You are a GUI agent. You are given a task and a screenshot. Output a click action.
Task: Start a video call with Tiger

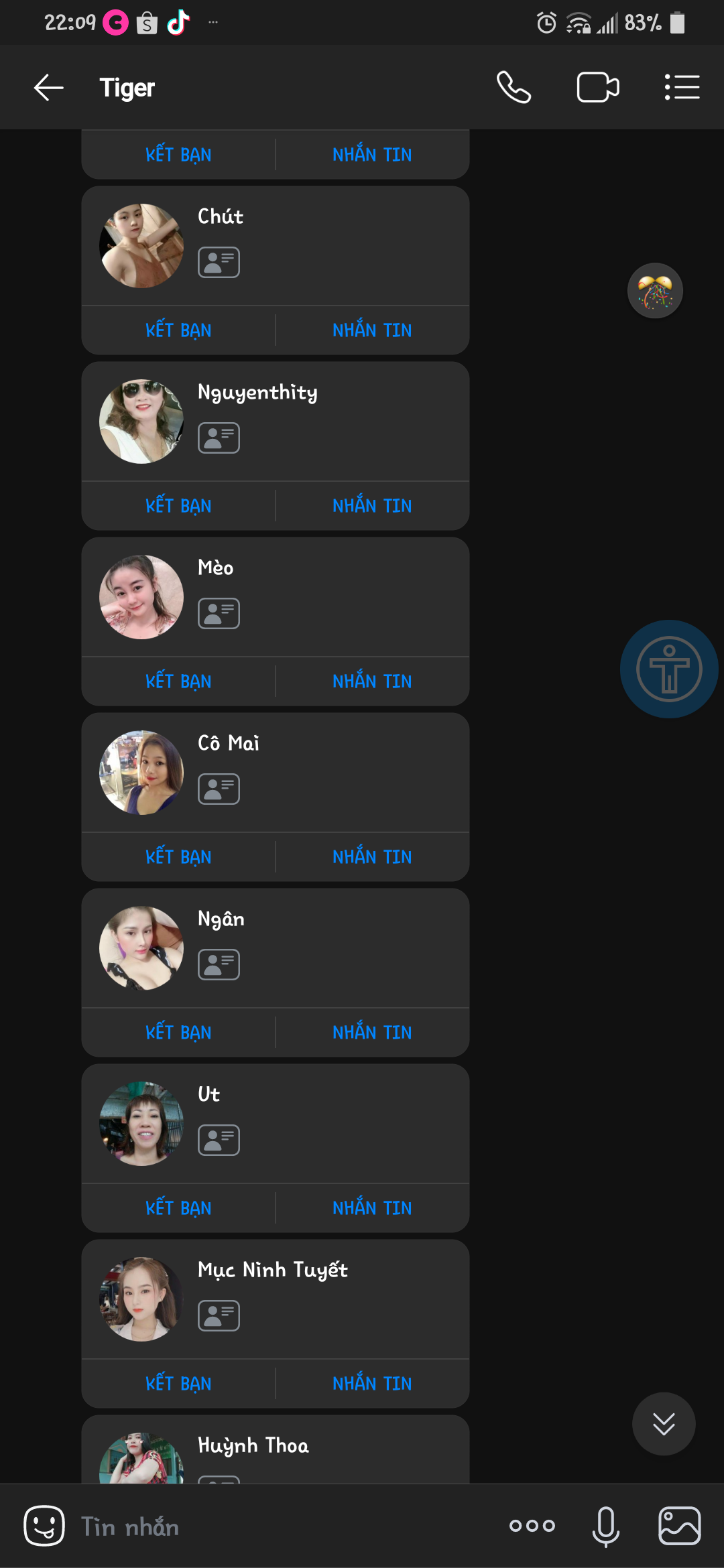click(598, 88)
